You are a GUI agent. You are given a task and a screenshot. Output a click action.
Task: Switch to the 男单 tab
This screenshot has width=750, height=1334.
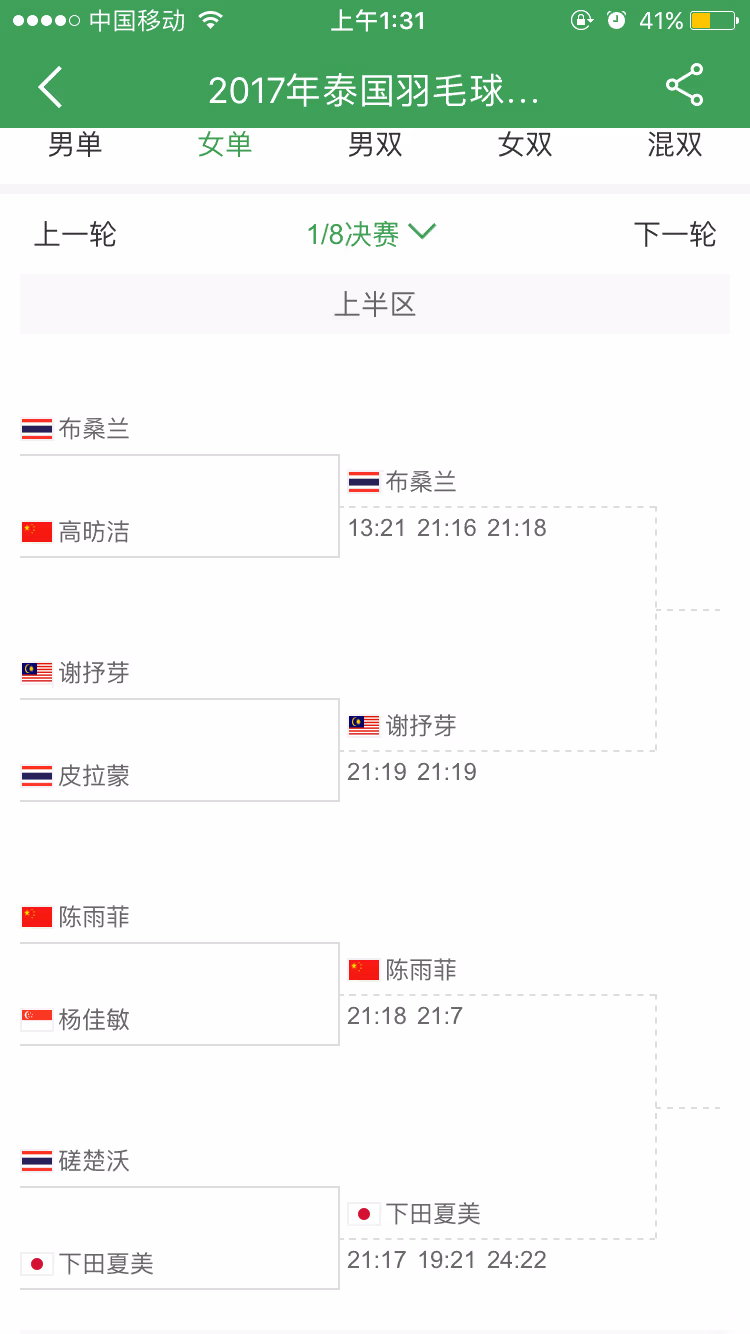pyautogui.click(x=75, y=145)
